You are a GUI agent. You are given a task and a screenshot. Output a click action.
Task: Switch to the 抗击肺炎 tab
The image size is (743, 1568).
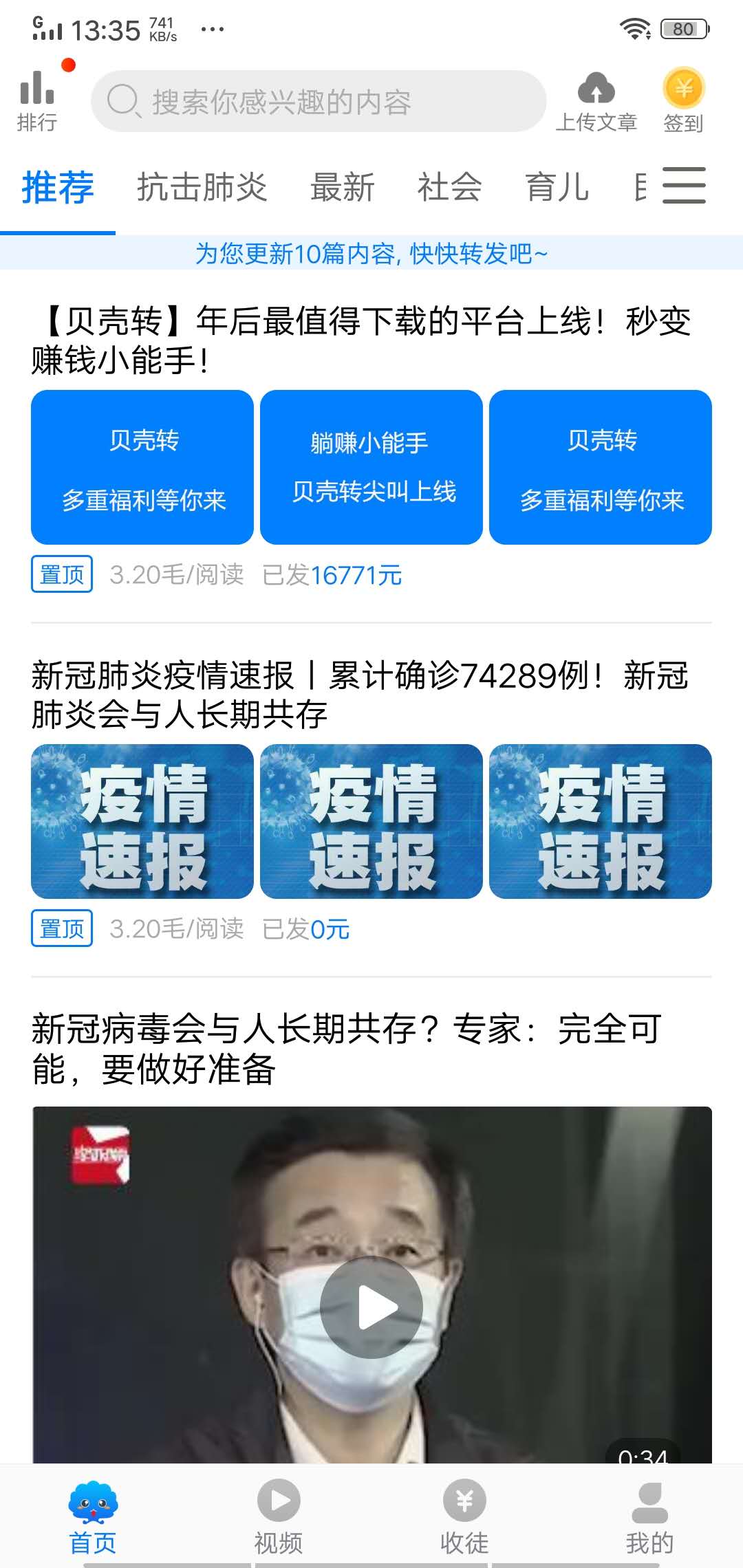203,186
